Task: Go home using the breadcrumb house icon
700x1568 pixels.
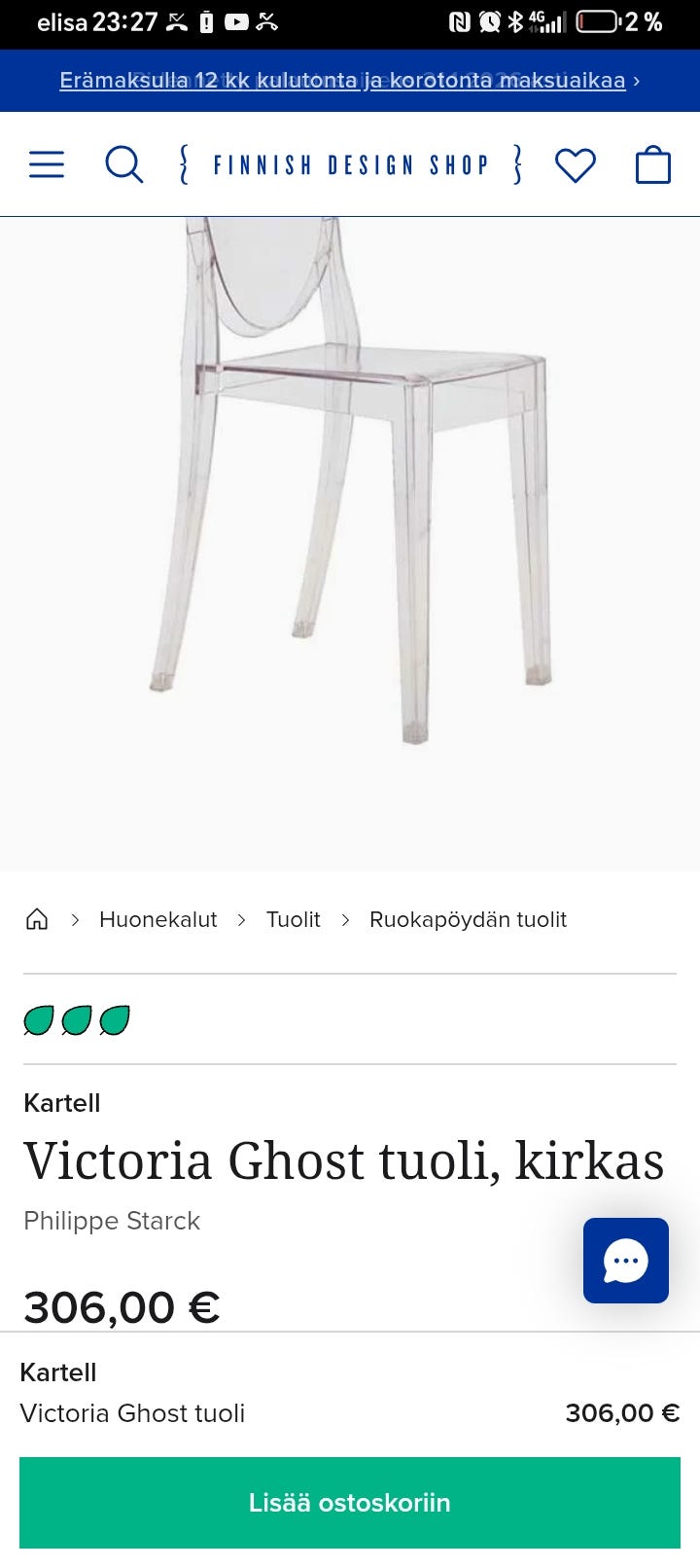Action: pos(36,918)
